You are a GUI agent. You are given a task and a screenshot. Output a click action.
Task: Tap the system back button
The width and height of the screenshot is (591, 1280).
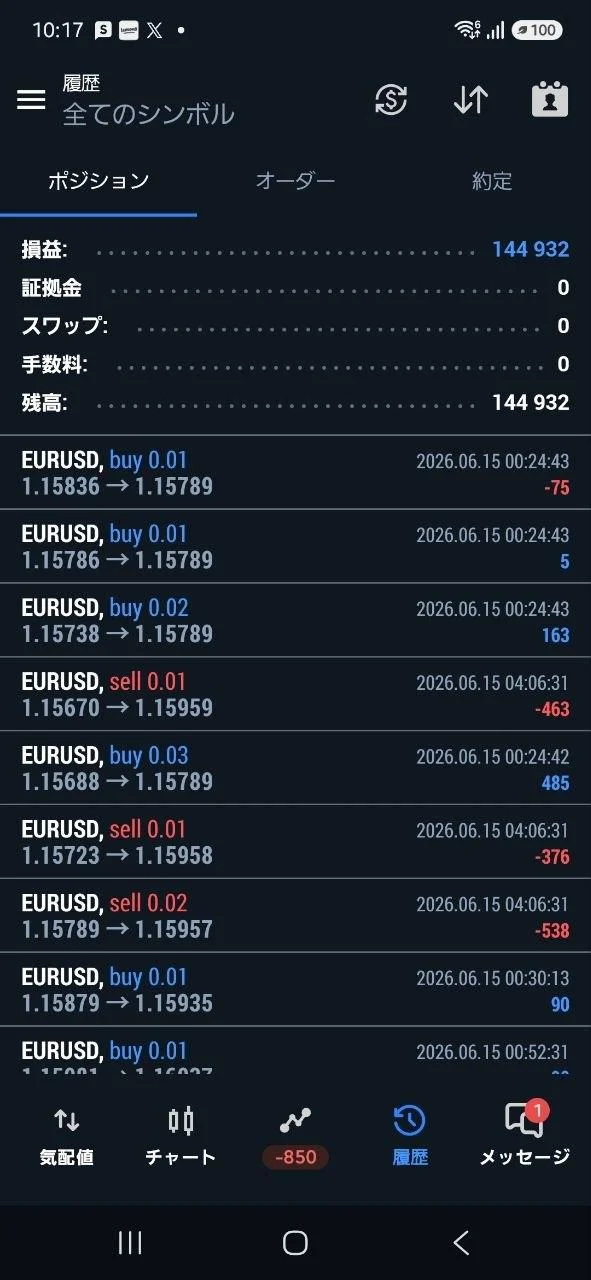tap(461, 1242)
